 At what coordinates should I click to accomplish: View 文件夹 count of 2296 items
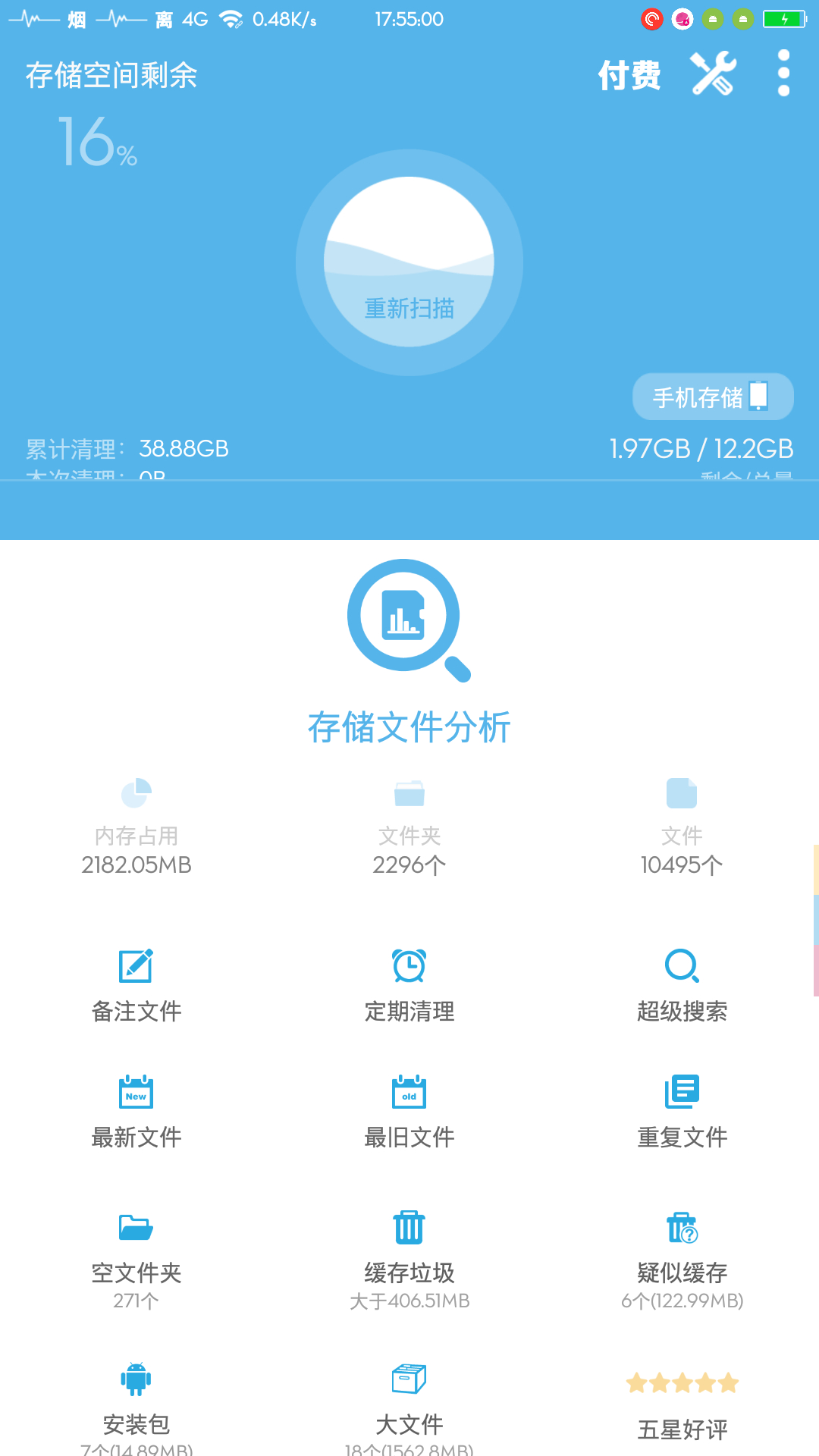pyautogui.click(x=409, y=827)
